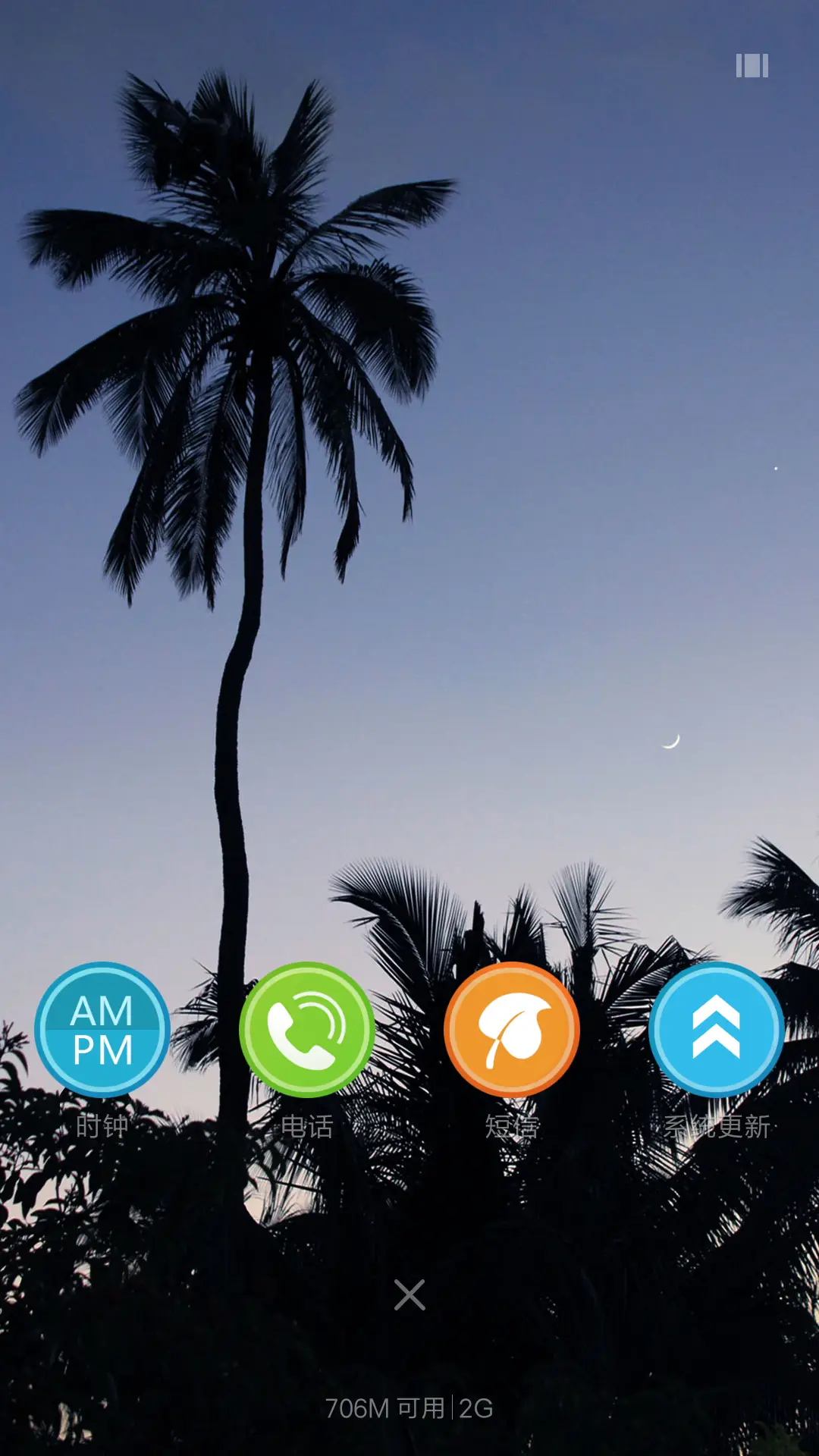The height and width of the screenshot is (1456, 819).
Task: Open the 时钟 clock app
Action: tap(102, 1029)
